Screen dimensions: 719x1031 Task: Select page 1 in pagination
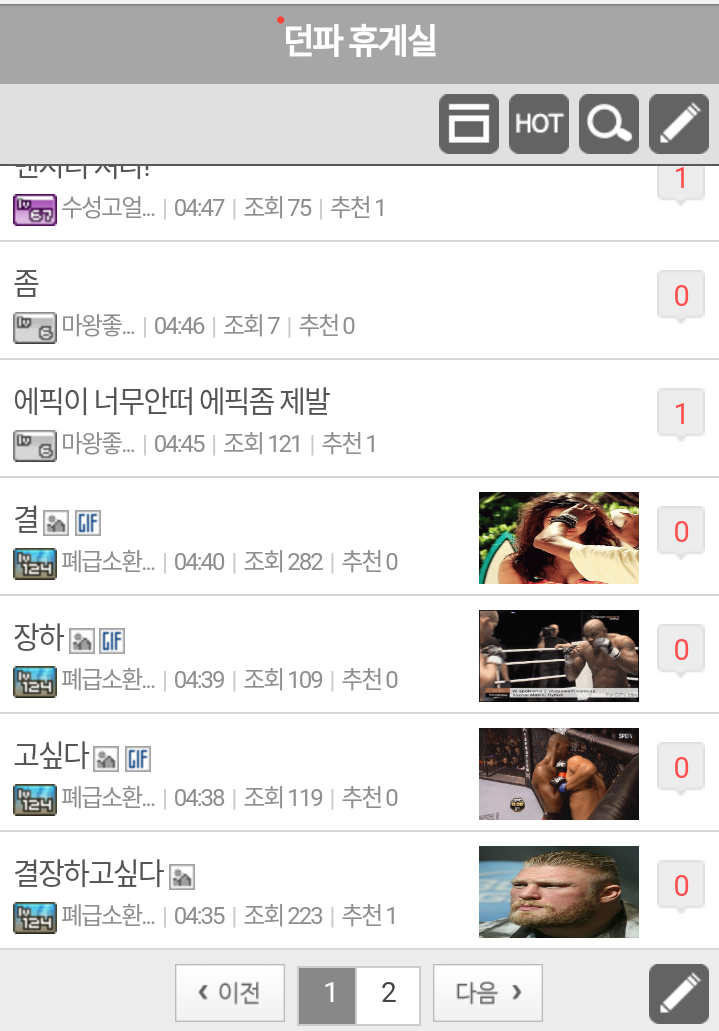tap(328, 994)
